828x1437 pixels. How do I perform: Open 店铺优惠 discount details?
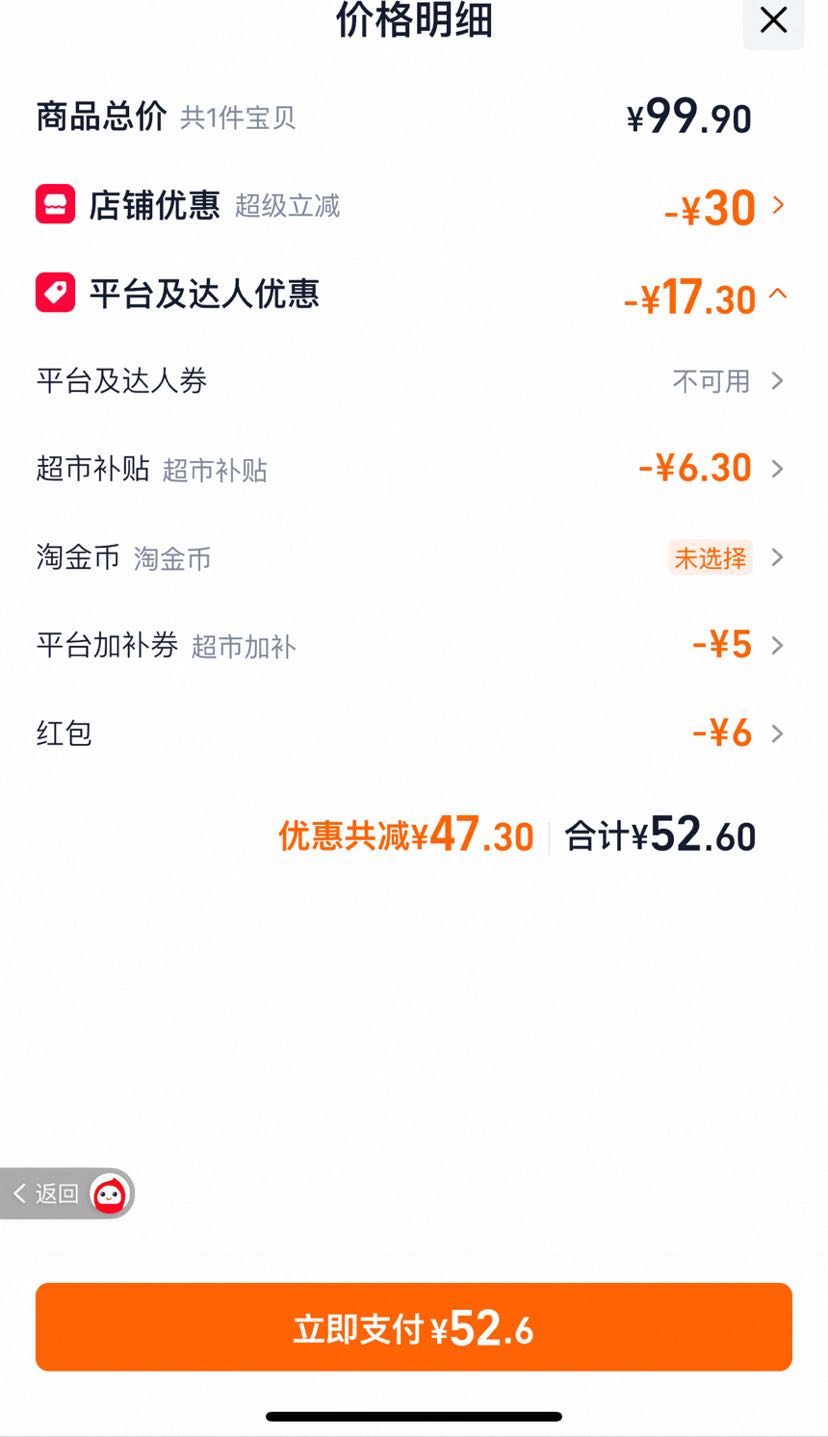pyautogui.click(x=413, y=206)
